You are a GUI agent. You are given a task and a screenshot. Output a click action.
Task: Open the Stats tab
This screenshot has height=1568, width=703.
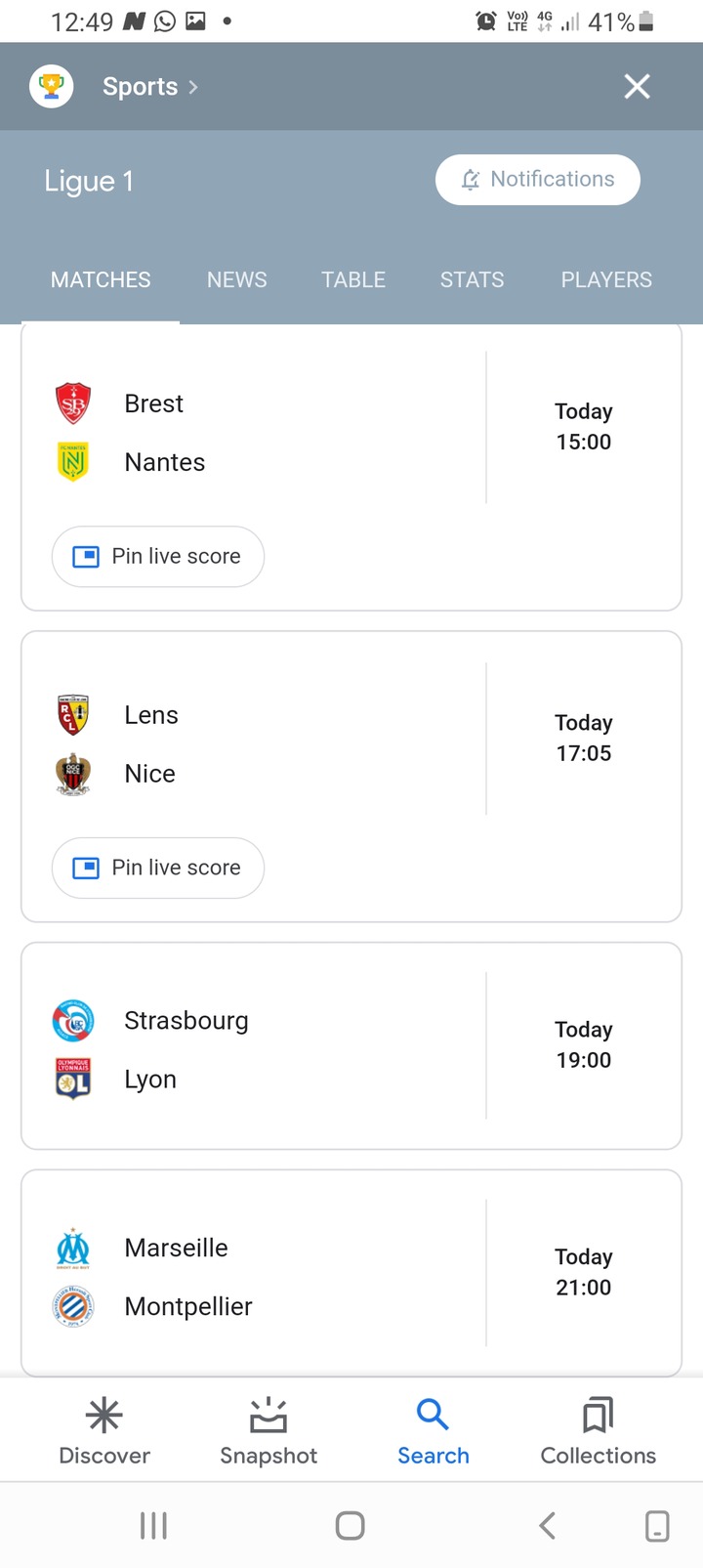click(472, 280)
